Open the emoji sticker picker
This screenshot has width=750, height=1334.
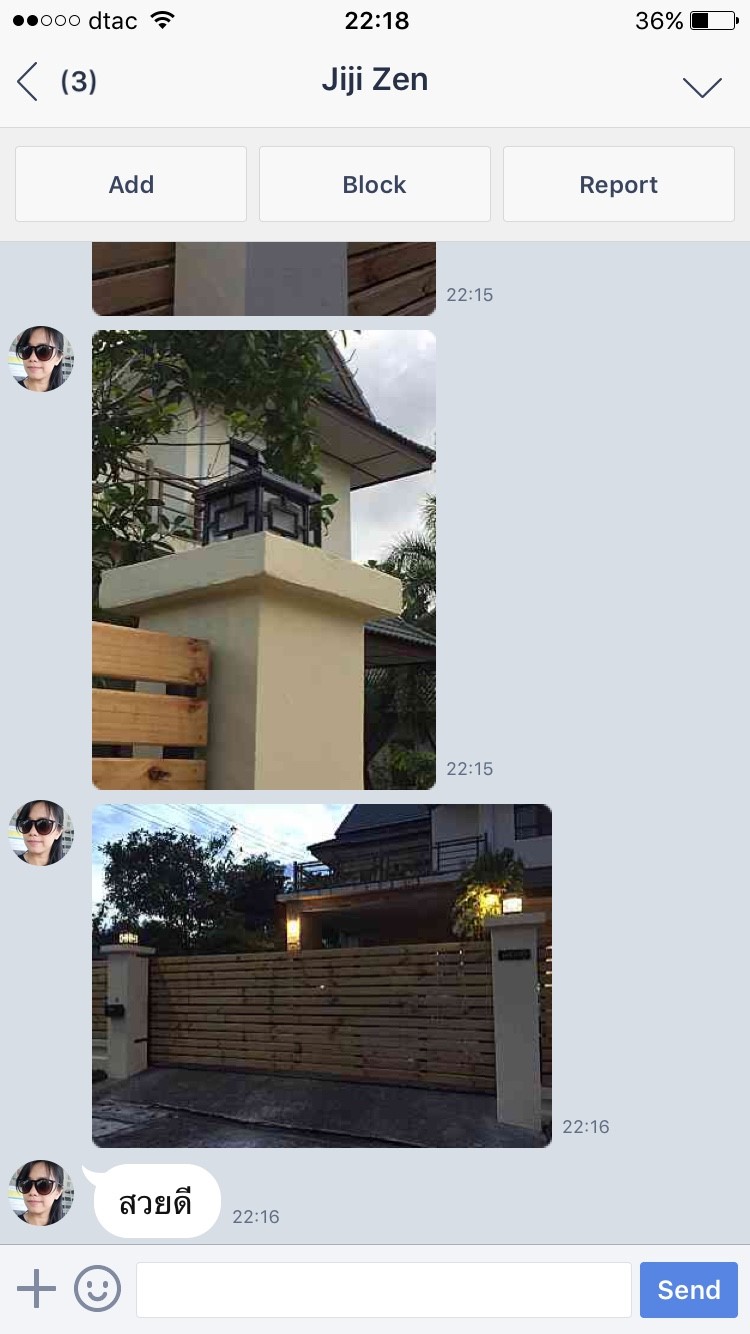coord(97,1289)
